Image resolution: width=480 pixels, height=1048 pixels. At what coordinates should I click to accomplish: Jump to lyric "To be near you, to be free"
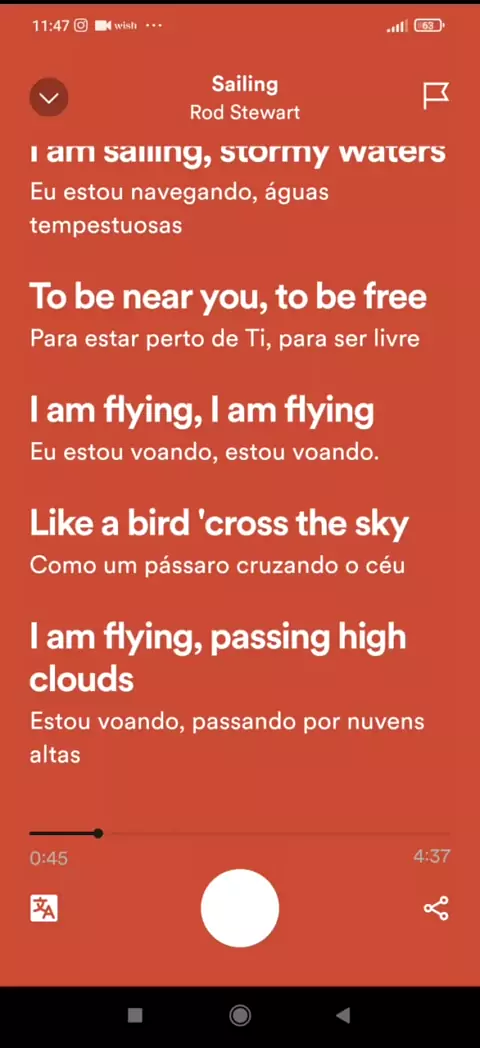pyautogui.click(x=228, y=298)
